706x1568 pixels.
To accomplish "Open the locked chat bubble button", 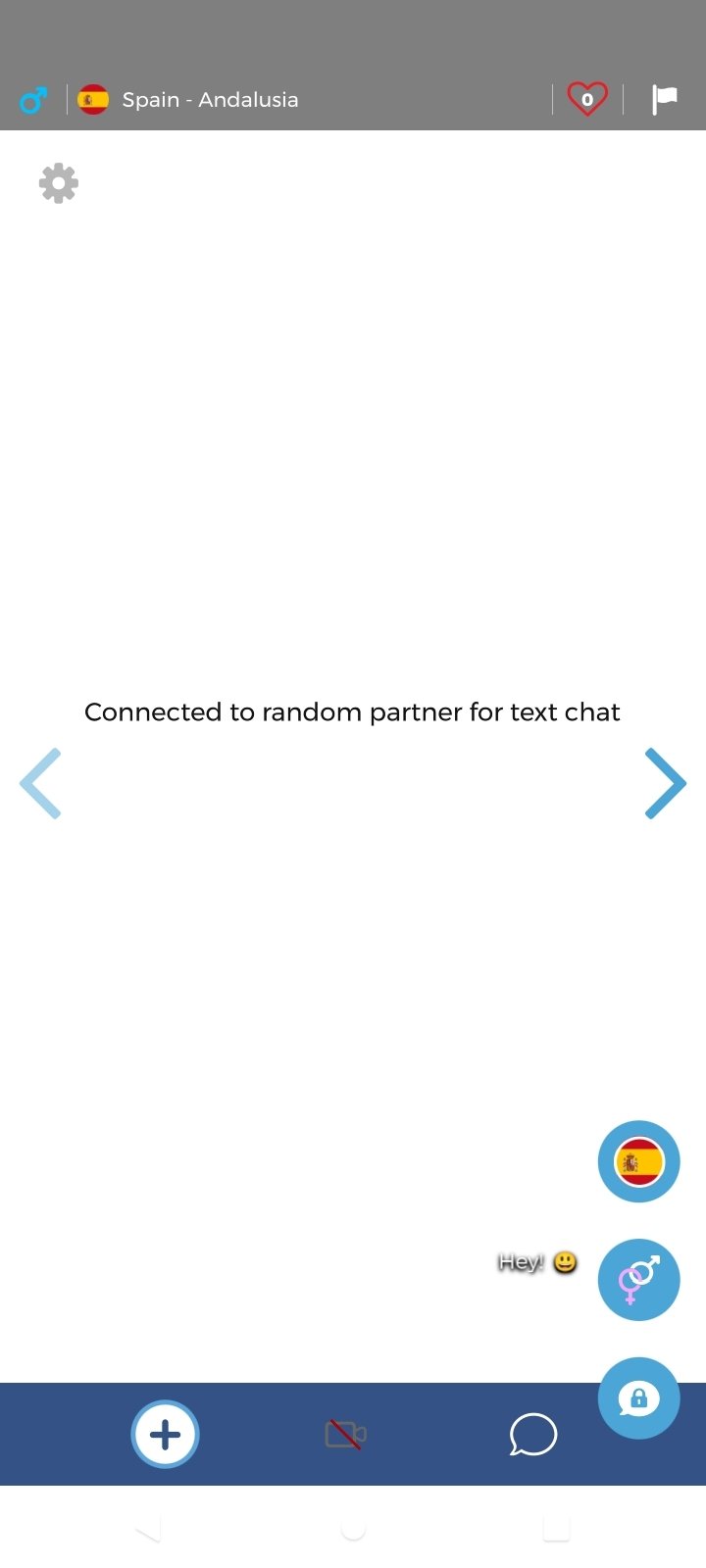I will pyautogui.click(x=639, y=1398).
